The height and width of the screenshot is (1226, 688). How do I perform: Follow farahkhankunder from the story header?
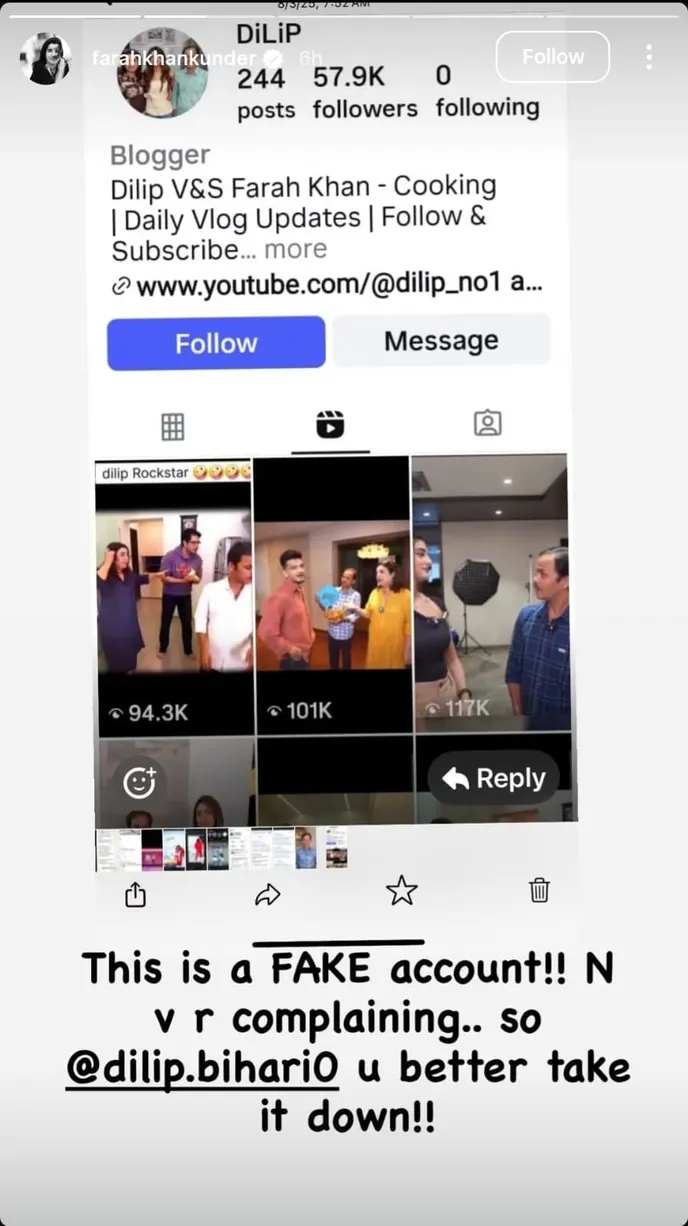point(552,57)
